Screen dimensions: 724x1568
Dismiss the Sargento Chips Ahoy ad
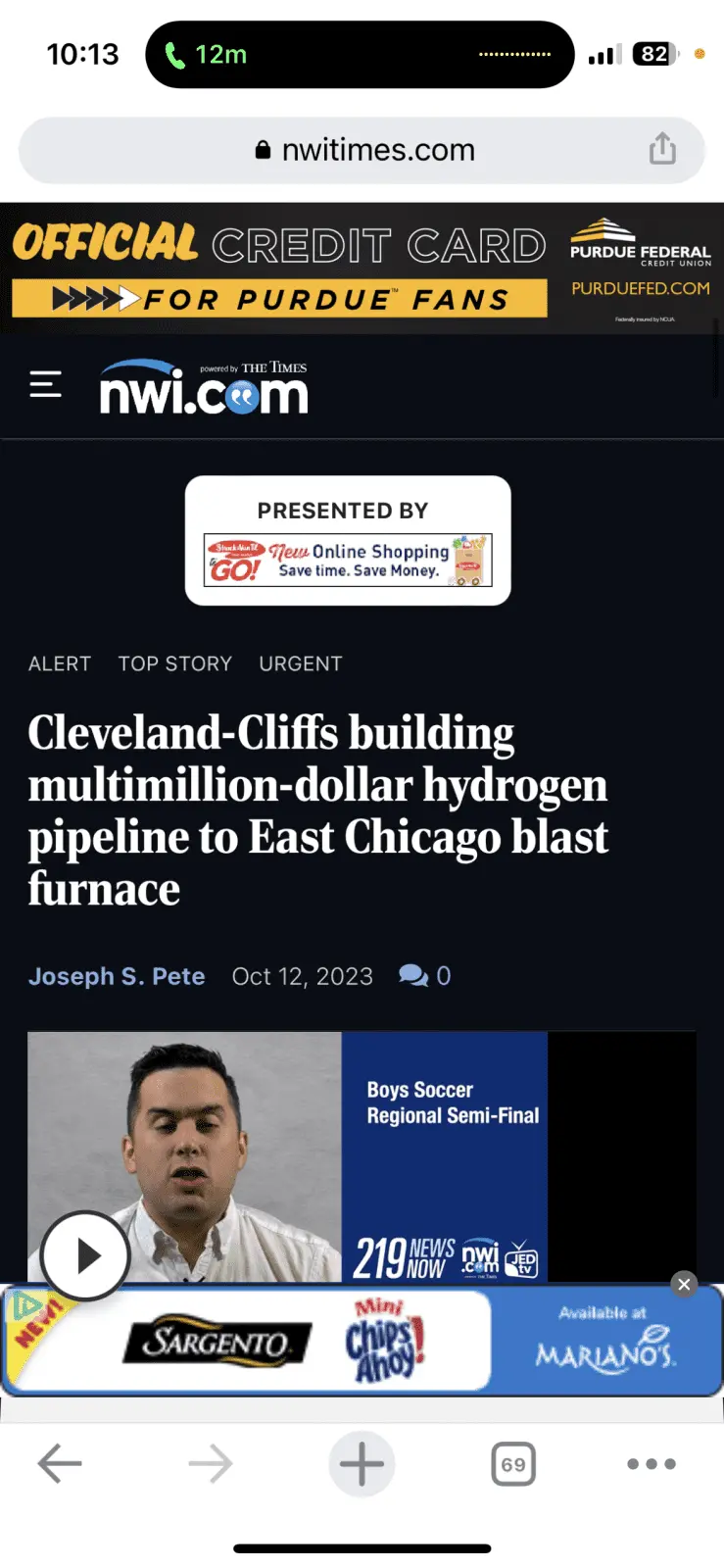click(x=684, y=1284)
